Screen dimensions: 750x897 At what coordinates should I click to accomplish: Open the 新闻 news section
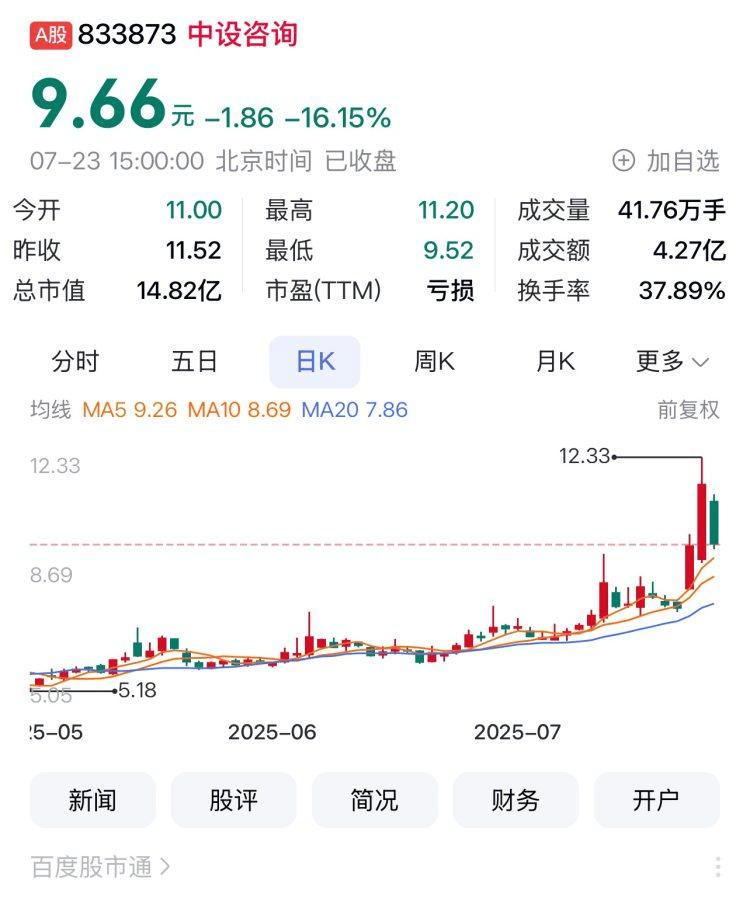(x=92, y=799)
